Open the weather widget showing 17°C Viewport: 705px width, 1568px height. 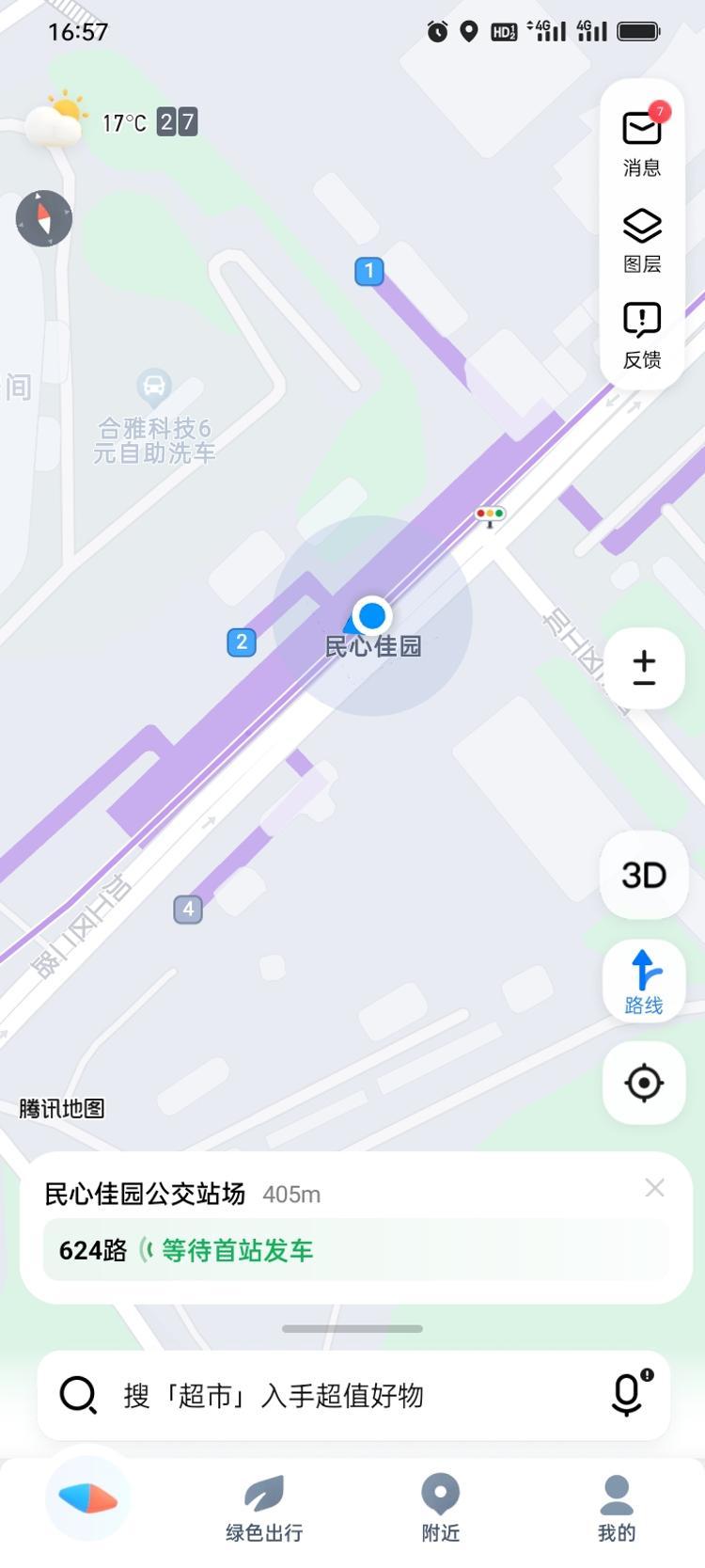pyautogui.click(x=111, y=121)
